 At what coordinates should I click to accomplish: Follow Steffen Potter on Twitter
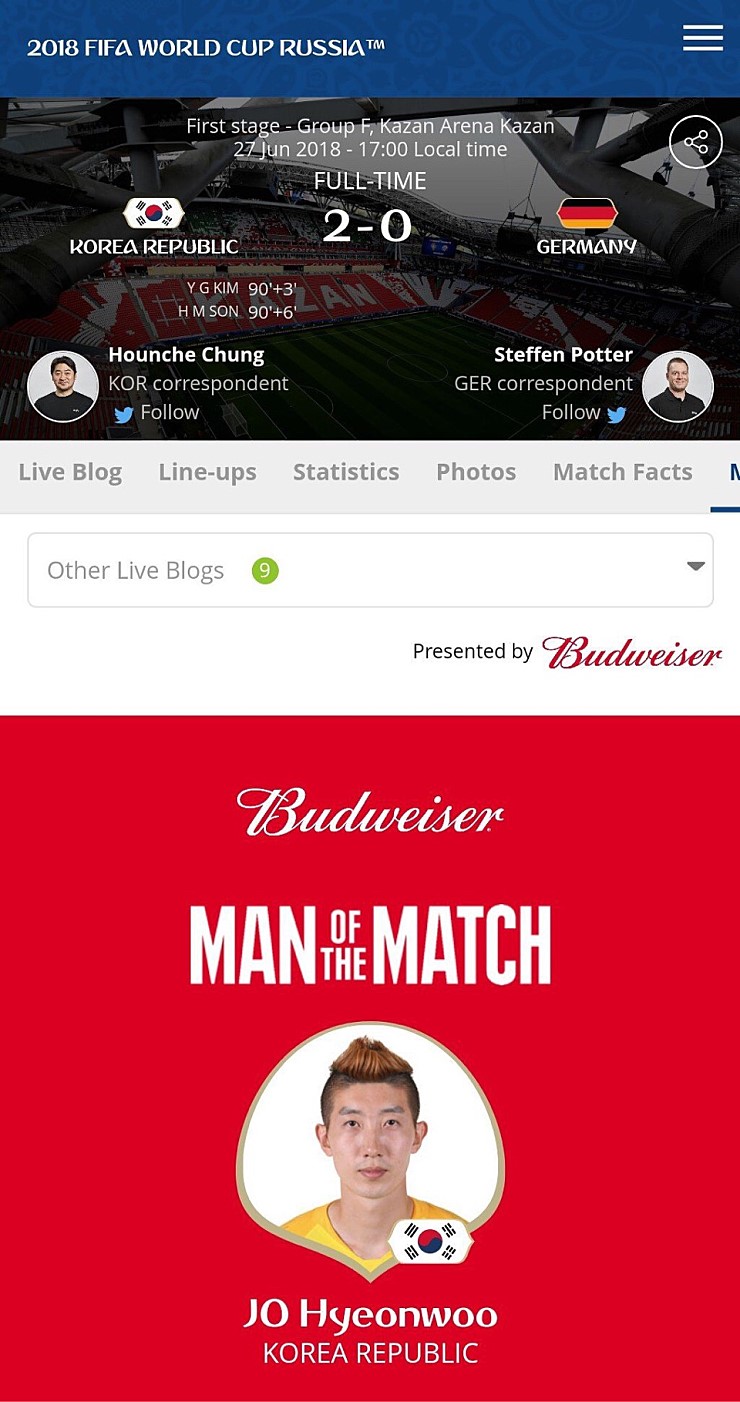point(584,413)
